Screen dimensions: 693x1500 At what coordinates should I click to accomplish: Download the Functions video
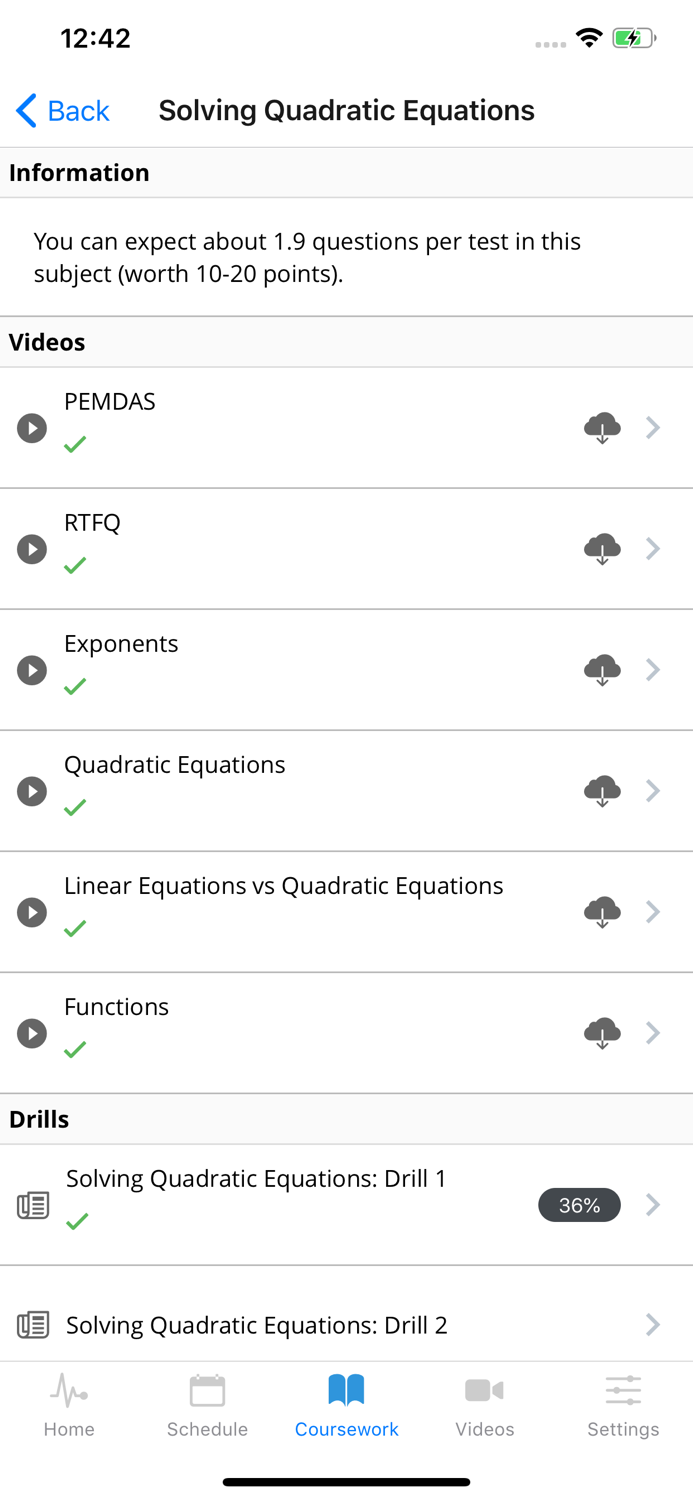pyautogui.click(x=602, y=1033)
